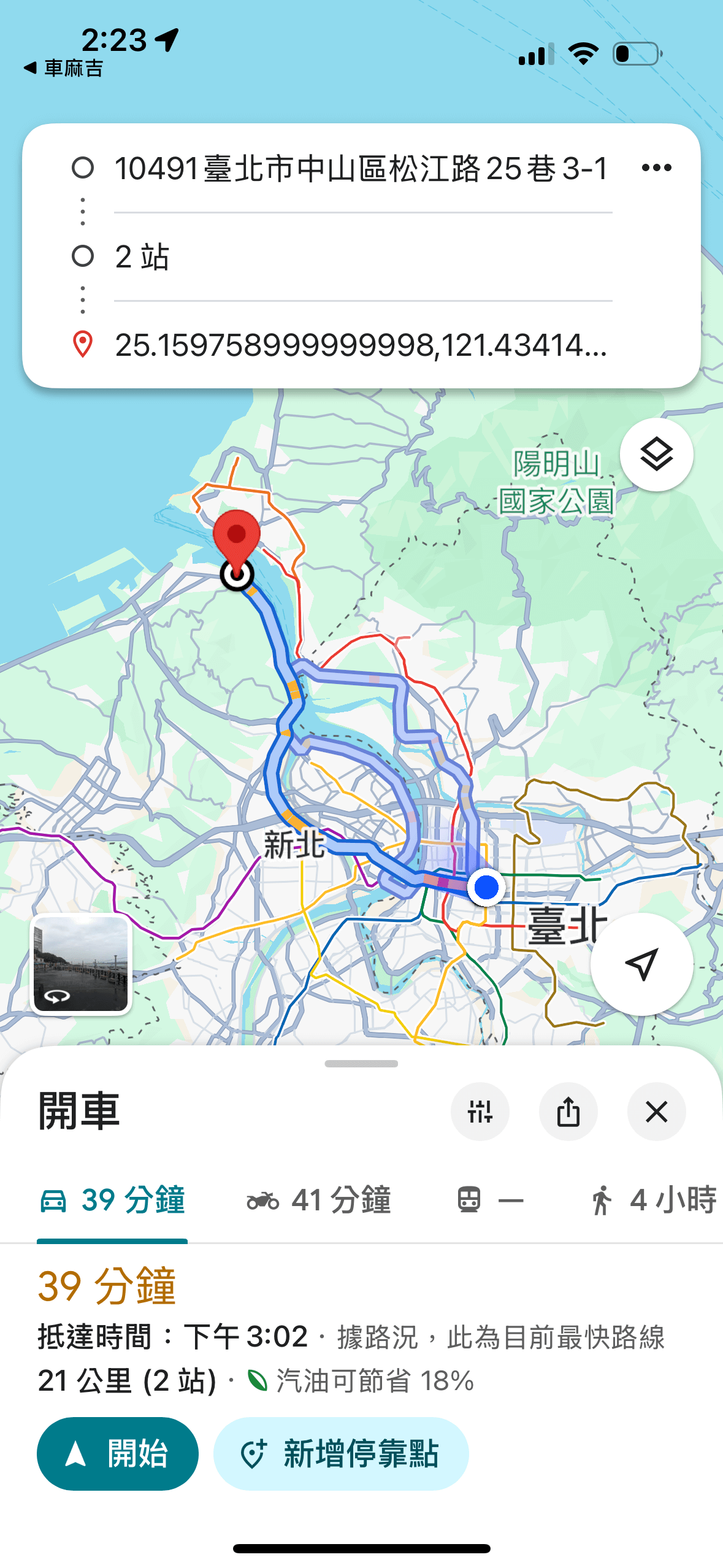
Task: Edit the starting address field
Action: point(362,168)
